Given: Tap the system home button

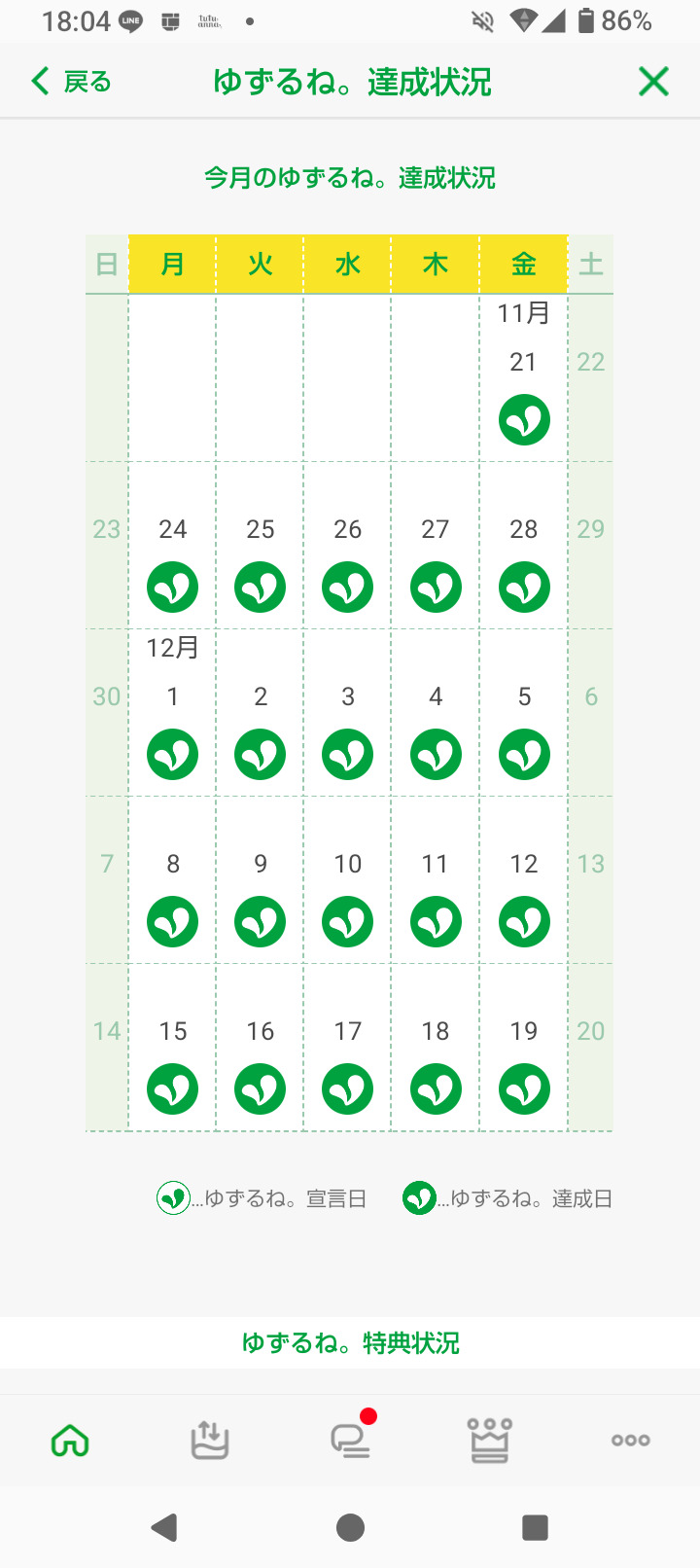Looking at the screenshot, I should tap(350, 1527).
